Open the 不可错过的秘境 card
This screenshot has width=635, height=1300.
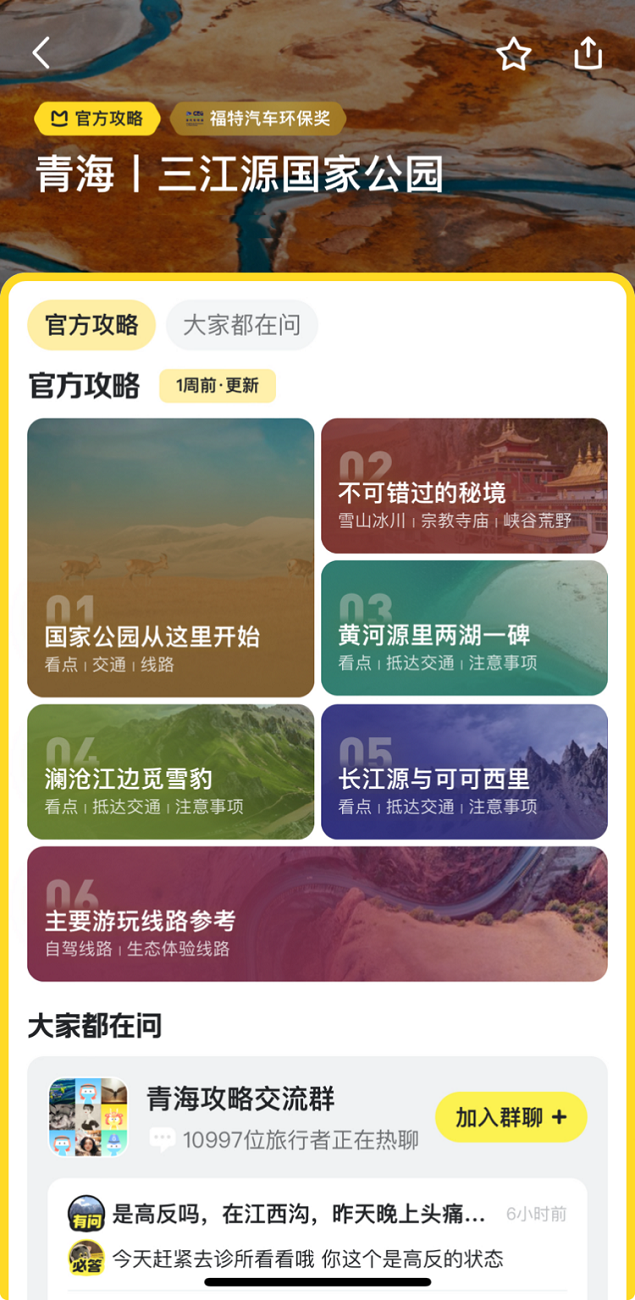(x=464, y=486)
